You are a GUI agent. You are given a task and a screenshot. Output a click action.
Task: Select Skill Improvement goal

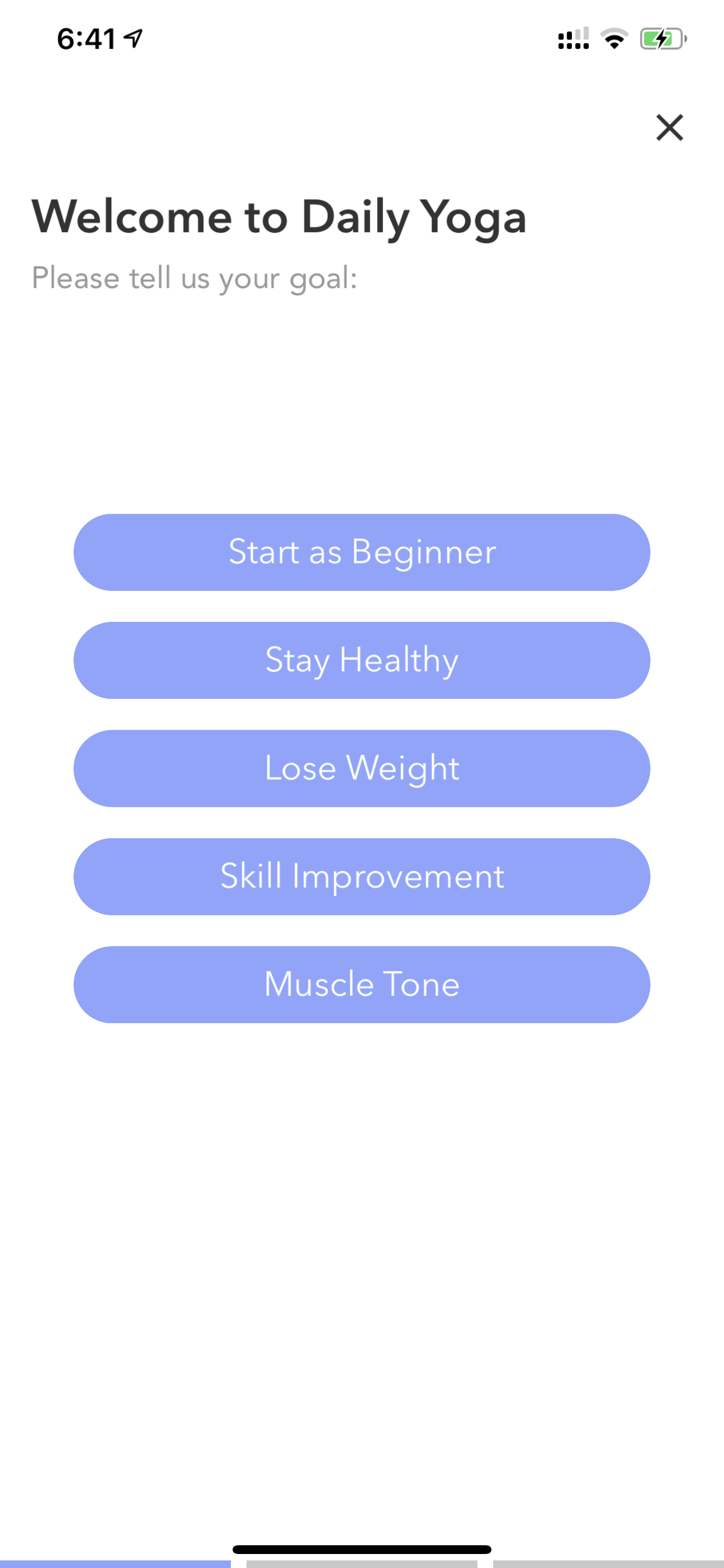[362, 877]
